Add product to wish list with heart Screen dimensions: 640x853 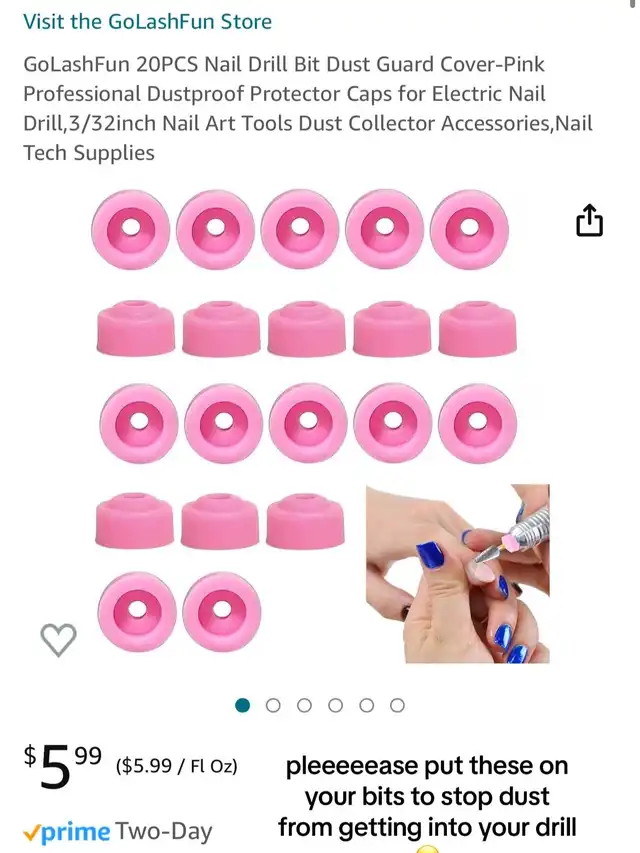pos(58,639)
